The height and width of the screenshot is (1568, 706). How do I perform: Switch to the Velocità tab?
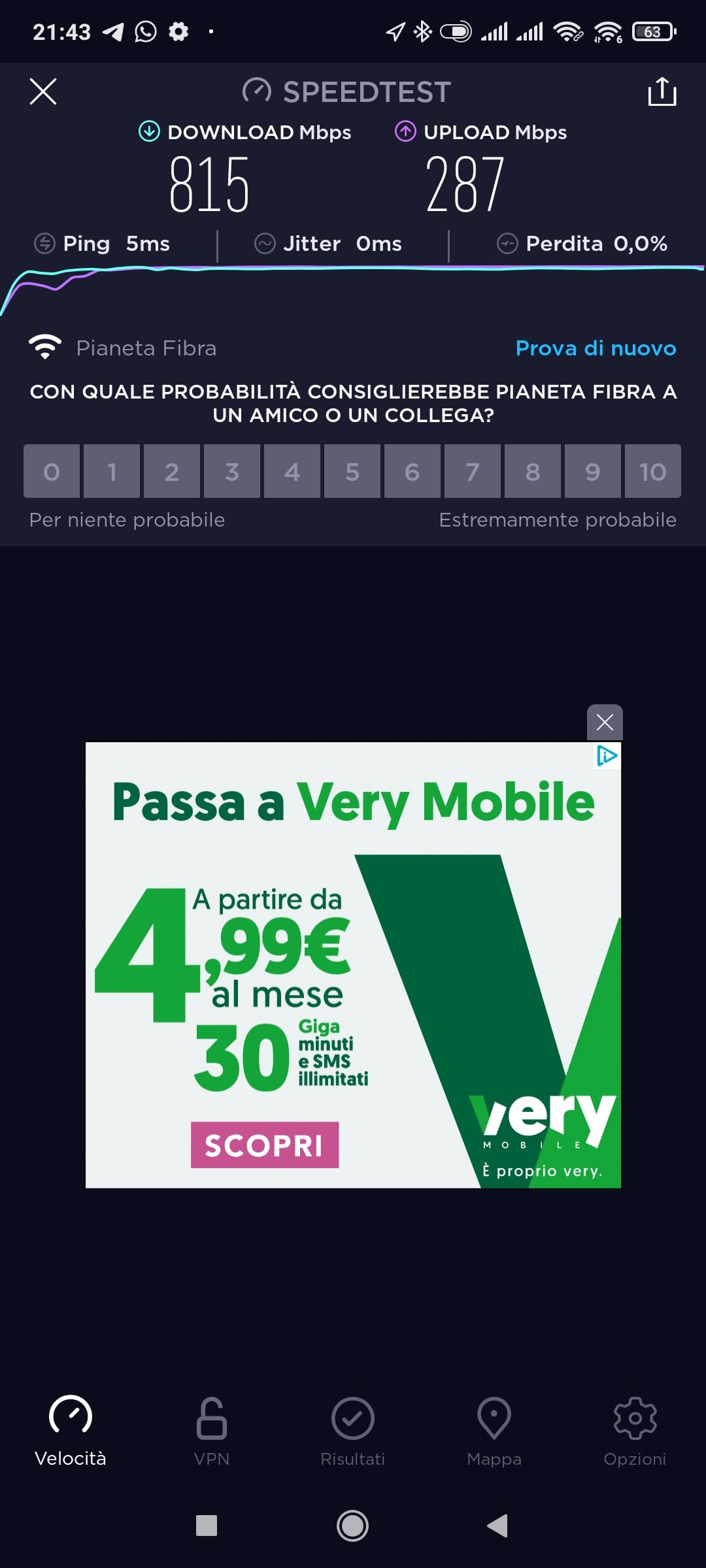pos(71,1431)
